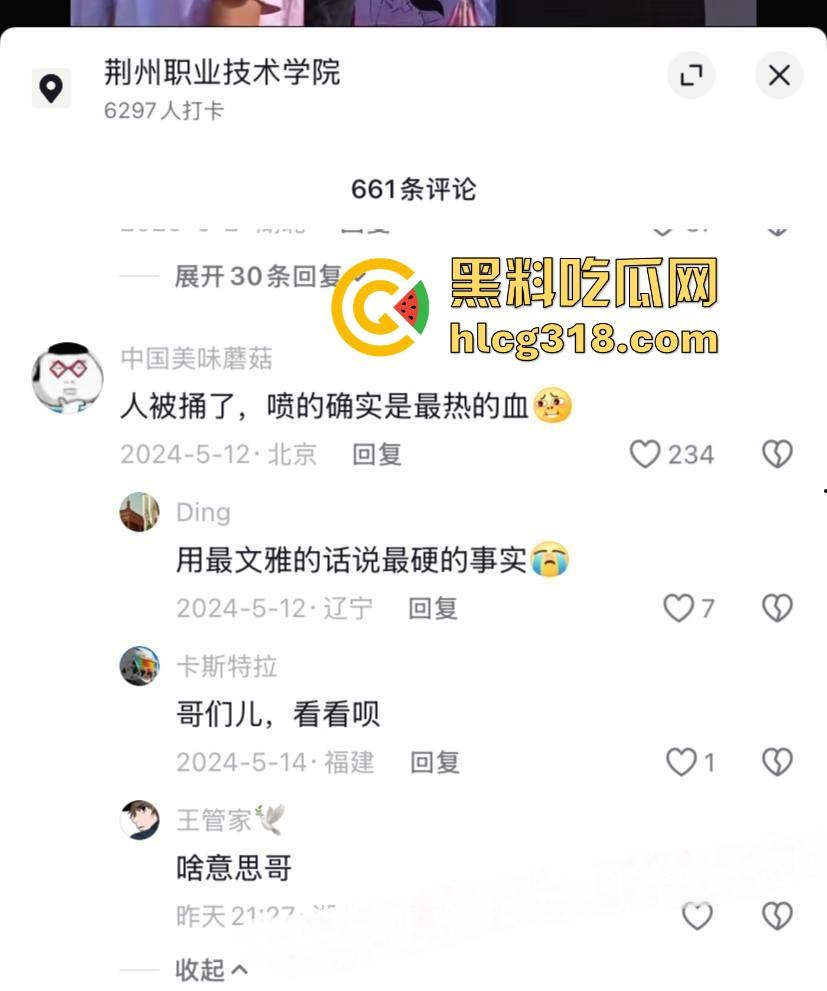
Task: Open 王管家's profile avatar
Action: point(140,820)
